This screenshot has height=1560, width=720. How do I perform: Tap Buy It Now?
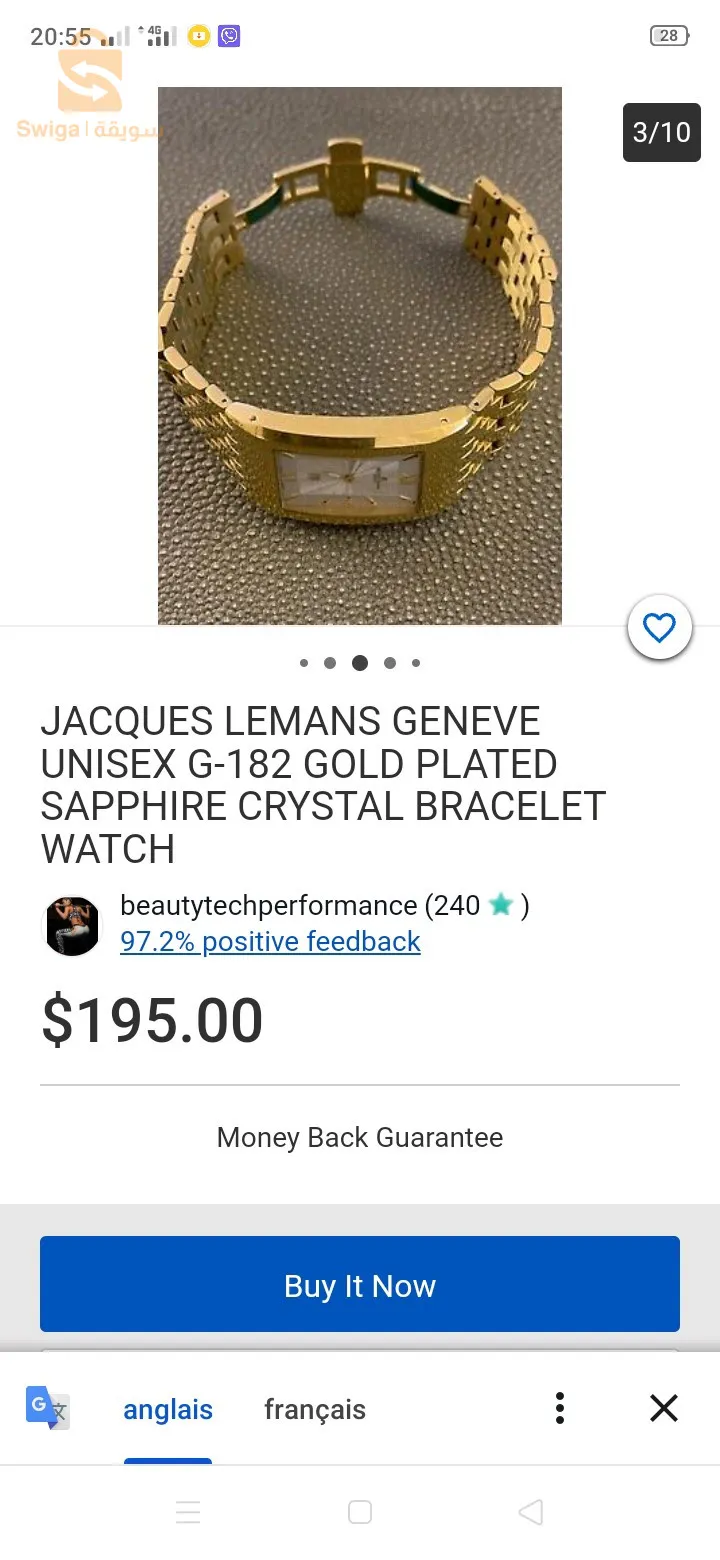[360, 1285]
